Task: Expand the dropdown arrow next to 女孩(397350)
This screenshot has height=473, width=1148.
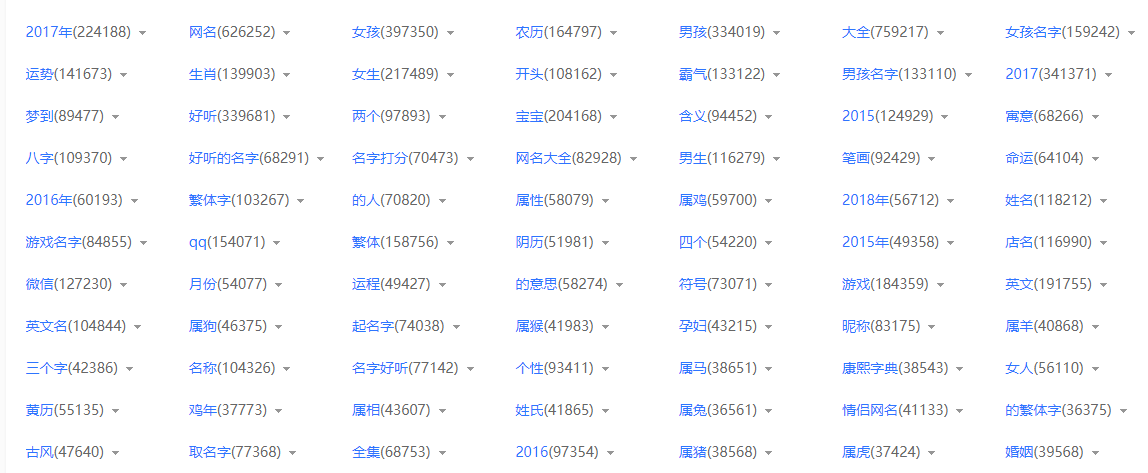Action: [451, 33]
